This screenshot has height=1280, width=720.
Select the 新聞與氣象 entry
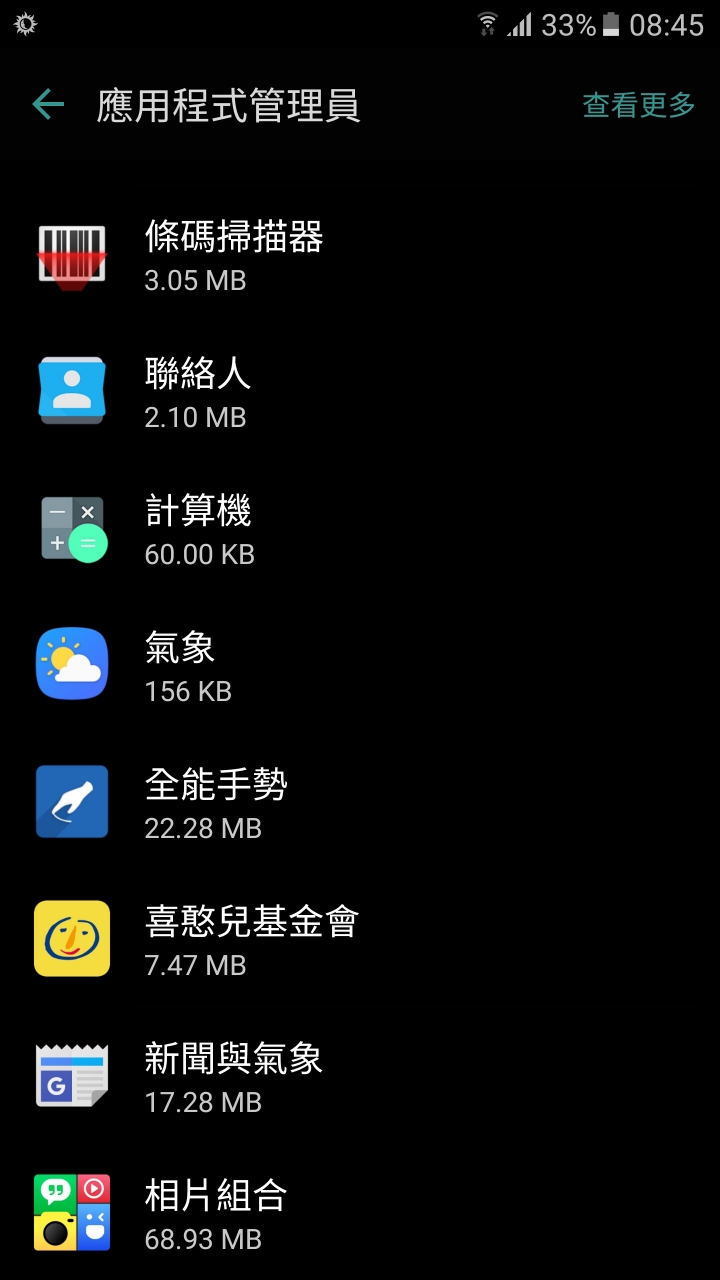click(360, 1078)
